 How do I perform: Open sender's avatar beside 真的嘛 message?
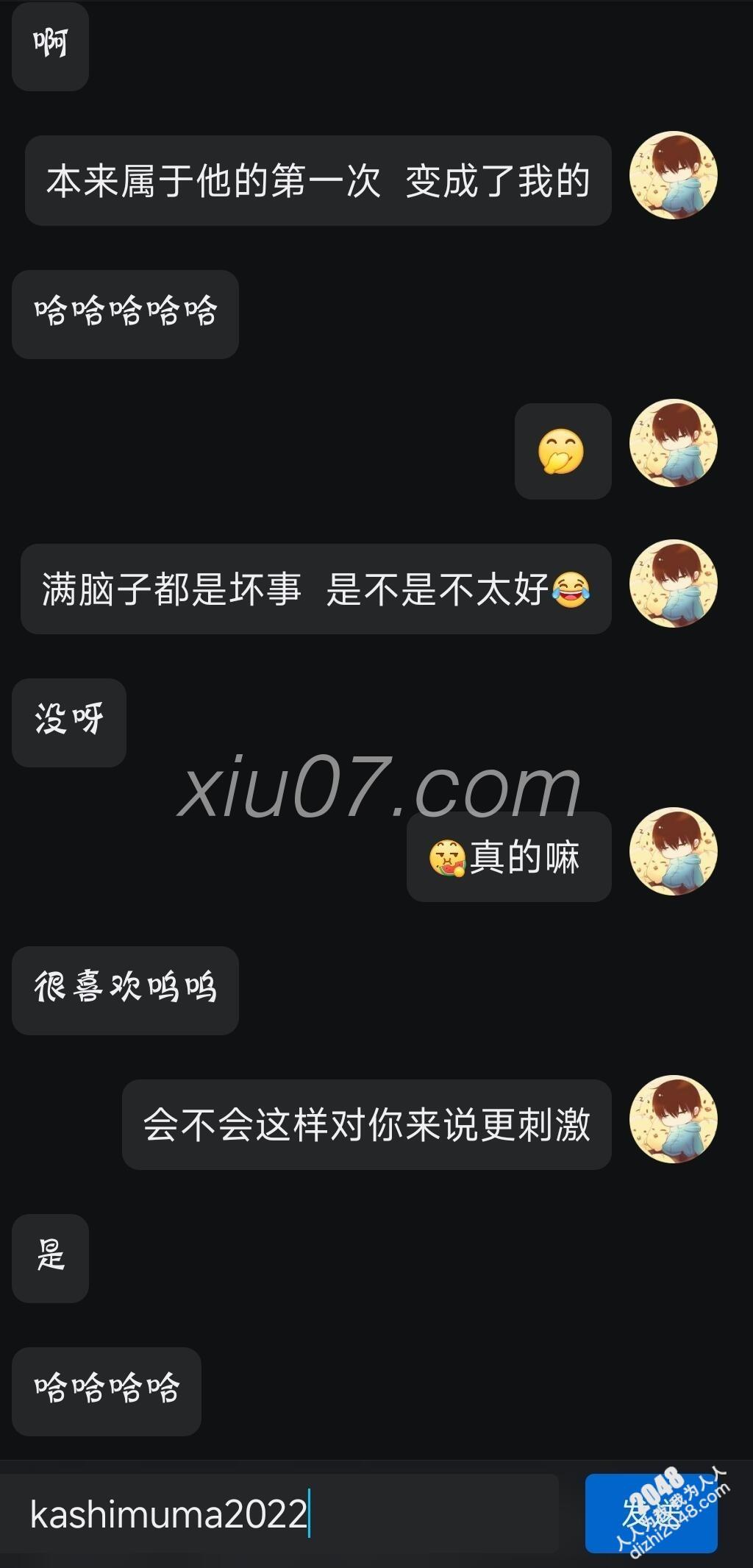coord(673,851)
